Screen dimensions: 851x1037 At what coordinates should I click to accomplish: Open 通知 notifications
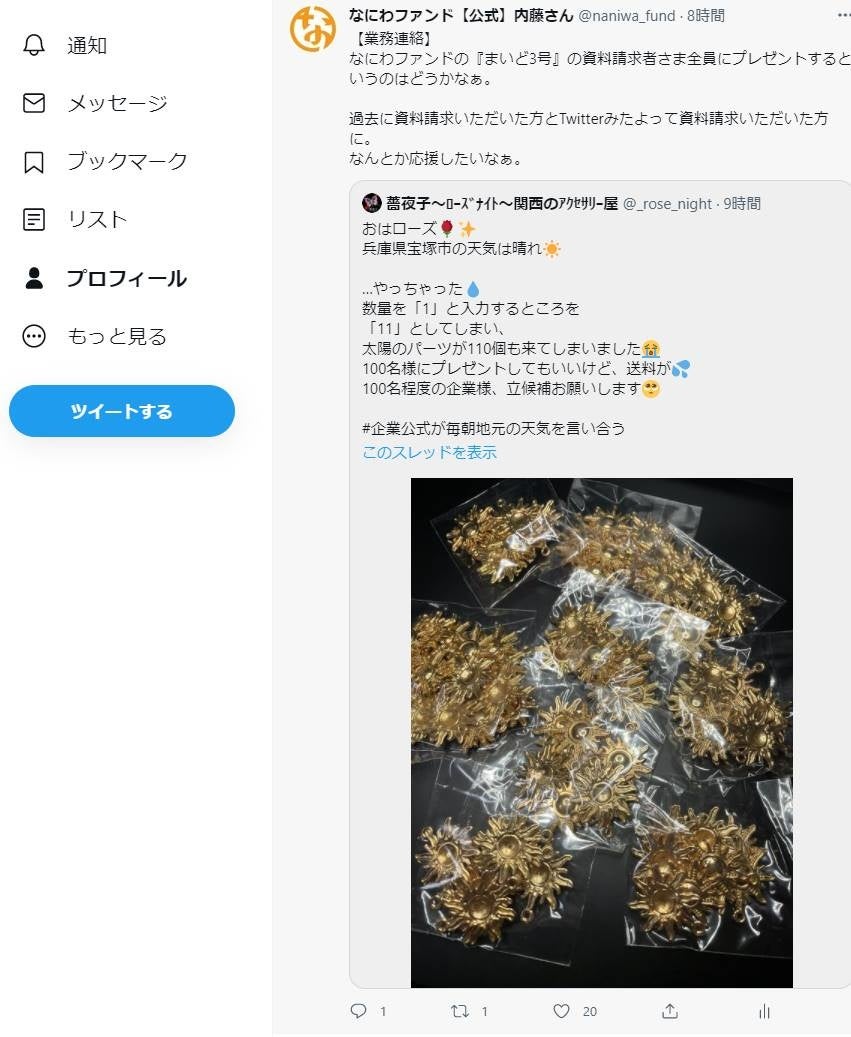[66, 45]
